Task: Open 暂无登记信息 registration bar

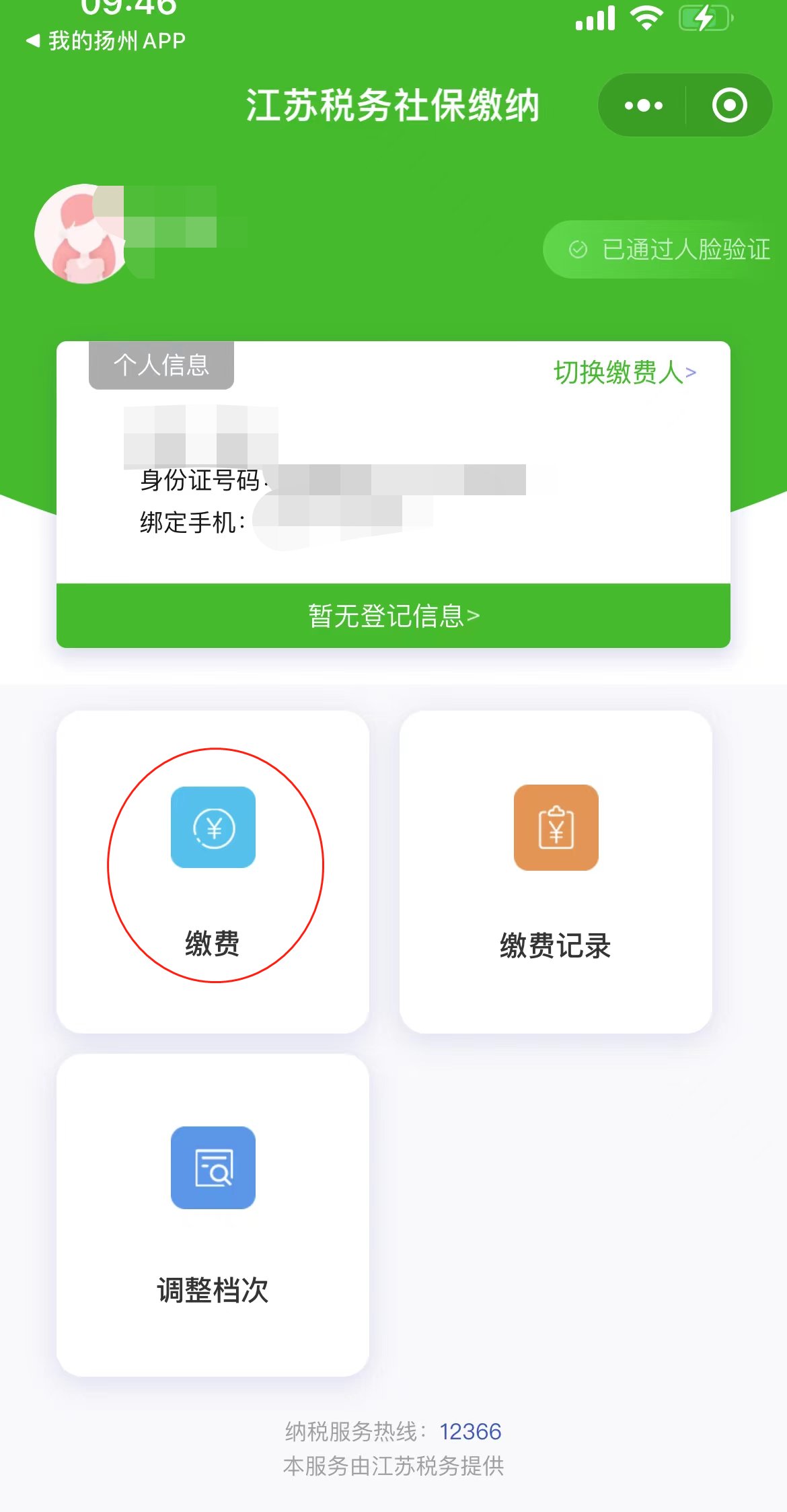Action: pos(394,616)
